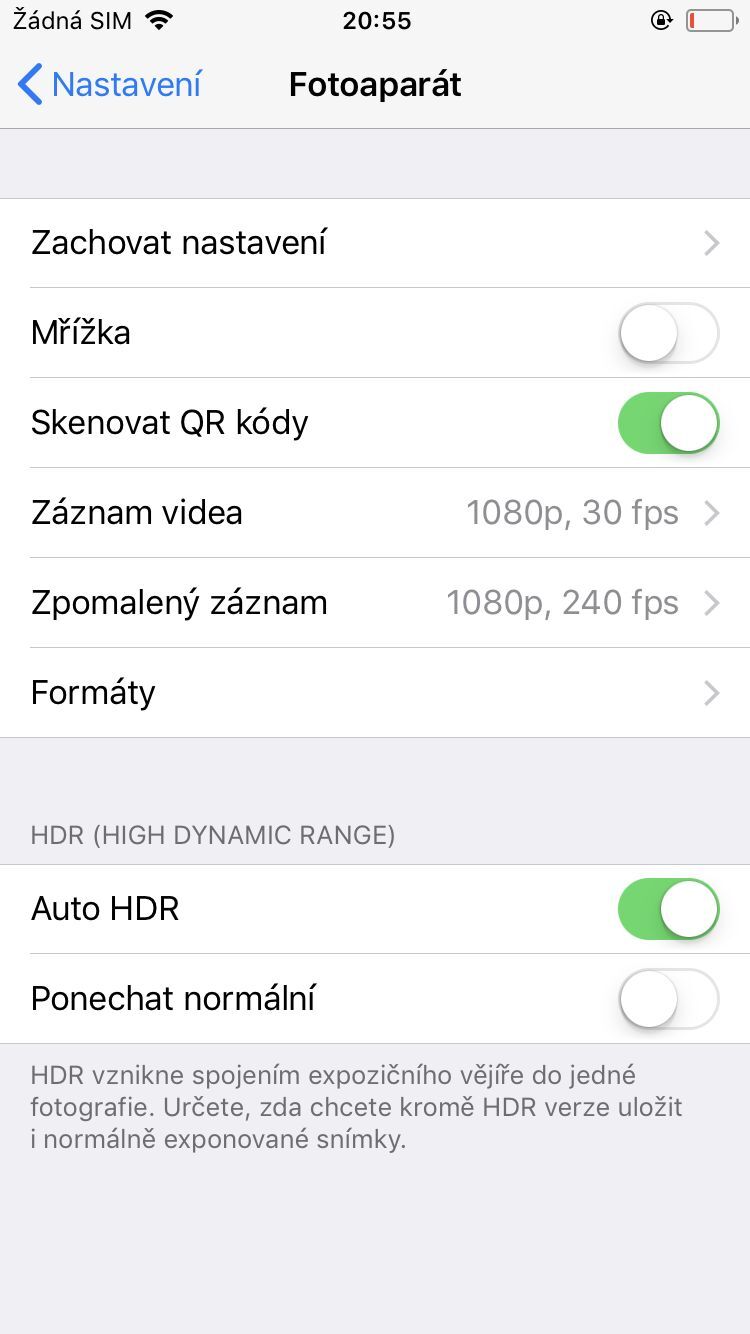Open Zpomalený záznam options
The image size is (750, 1334).
pyautogui.click(x=375, y=603)
